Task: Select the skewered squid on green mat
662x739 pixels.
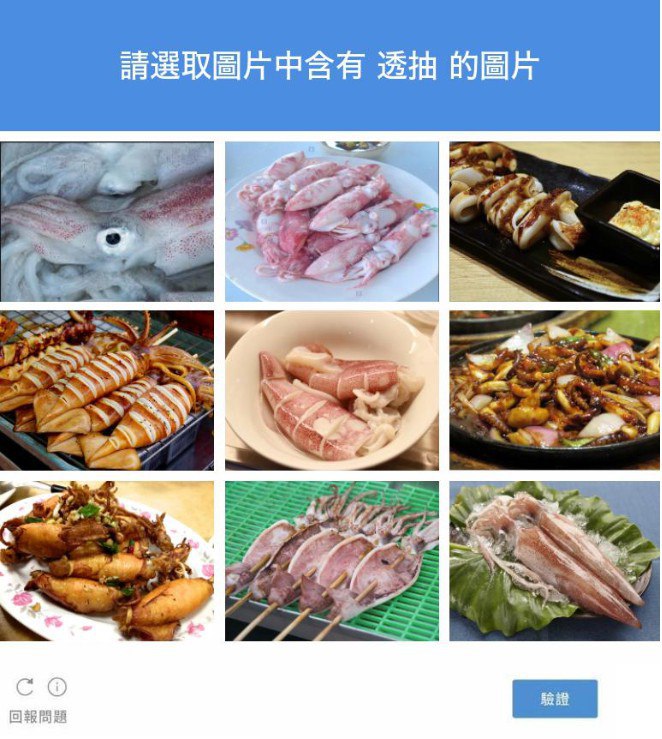Action: tap(331, 560)
